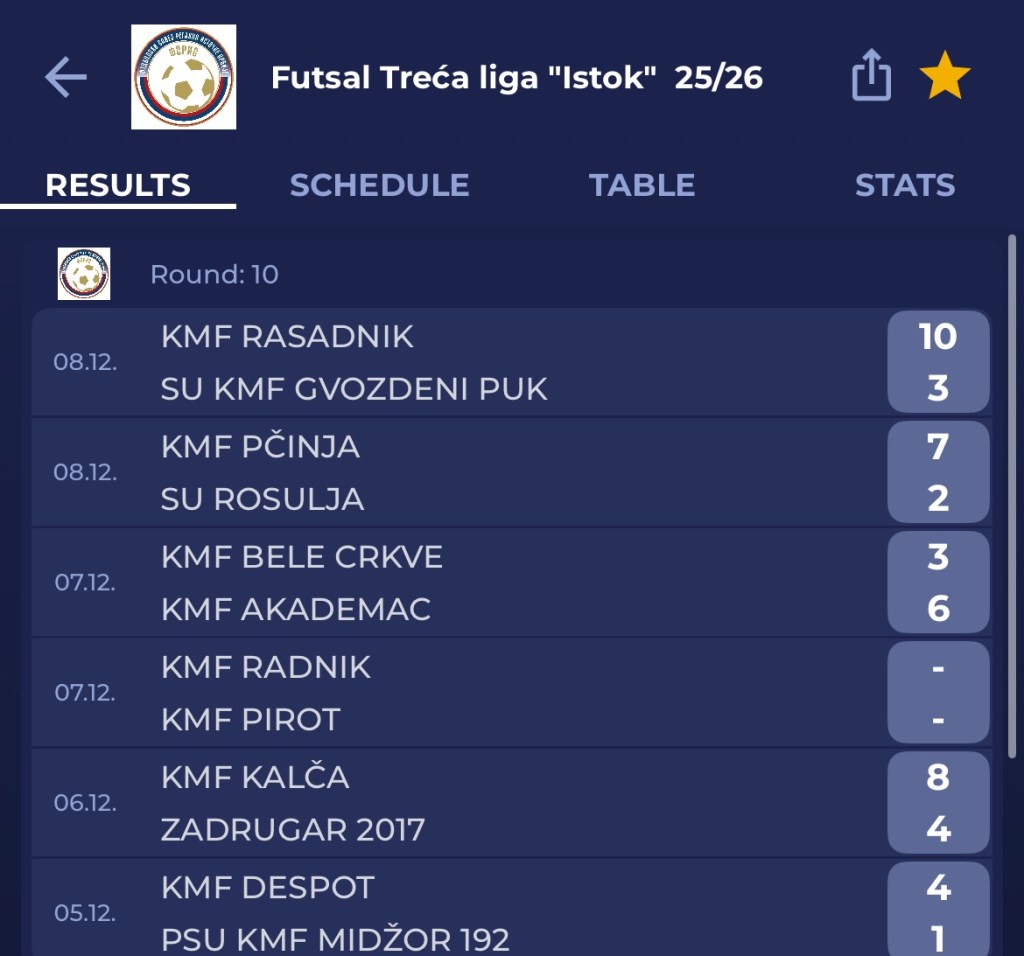This screenshot has width=1024, height=956.
Task: Switch to the Schedule tab
Action: [x=379, y=185]
